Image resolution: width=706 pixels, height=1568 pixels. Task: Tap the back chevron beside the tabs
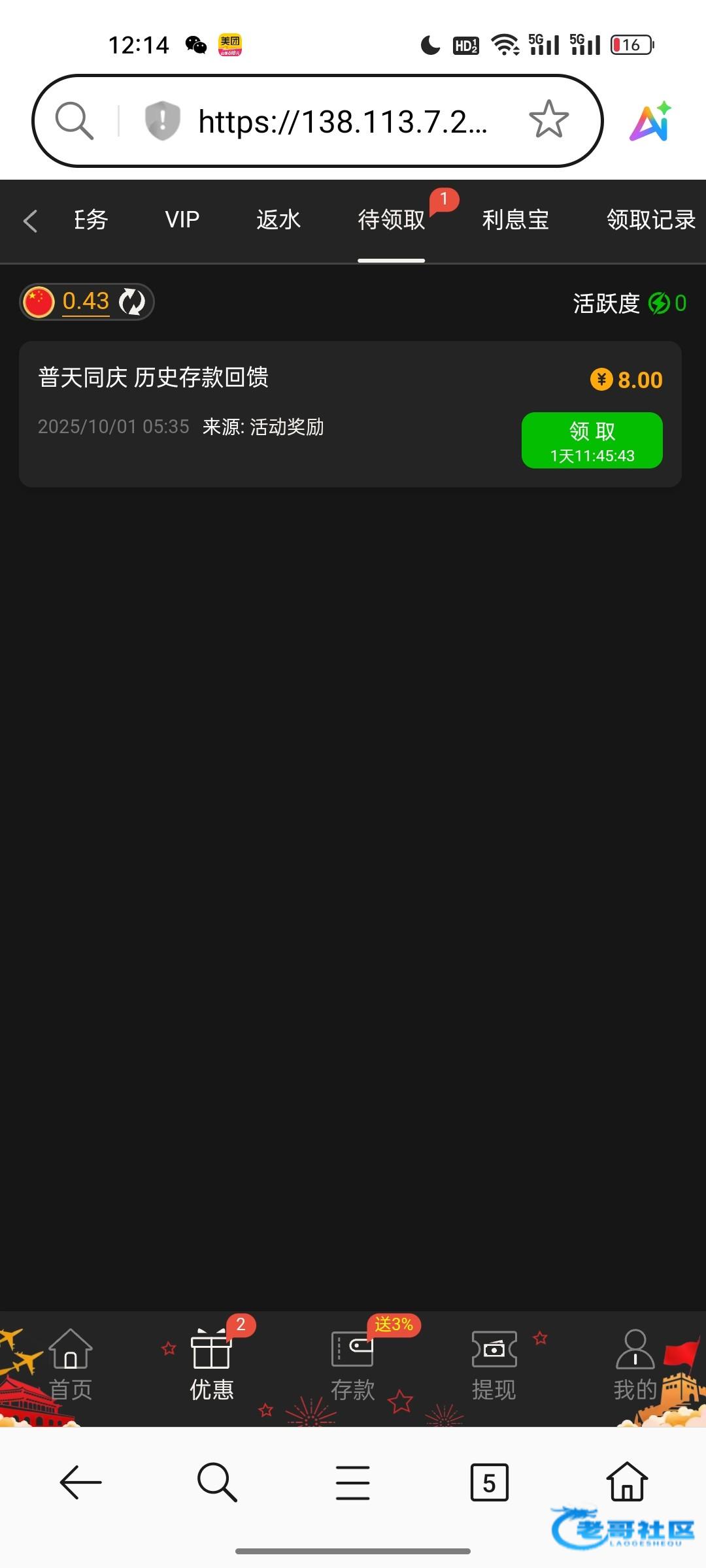(x=30, y=221)
